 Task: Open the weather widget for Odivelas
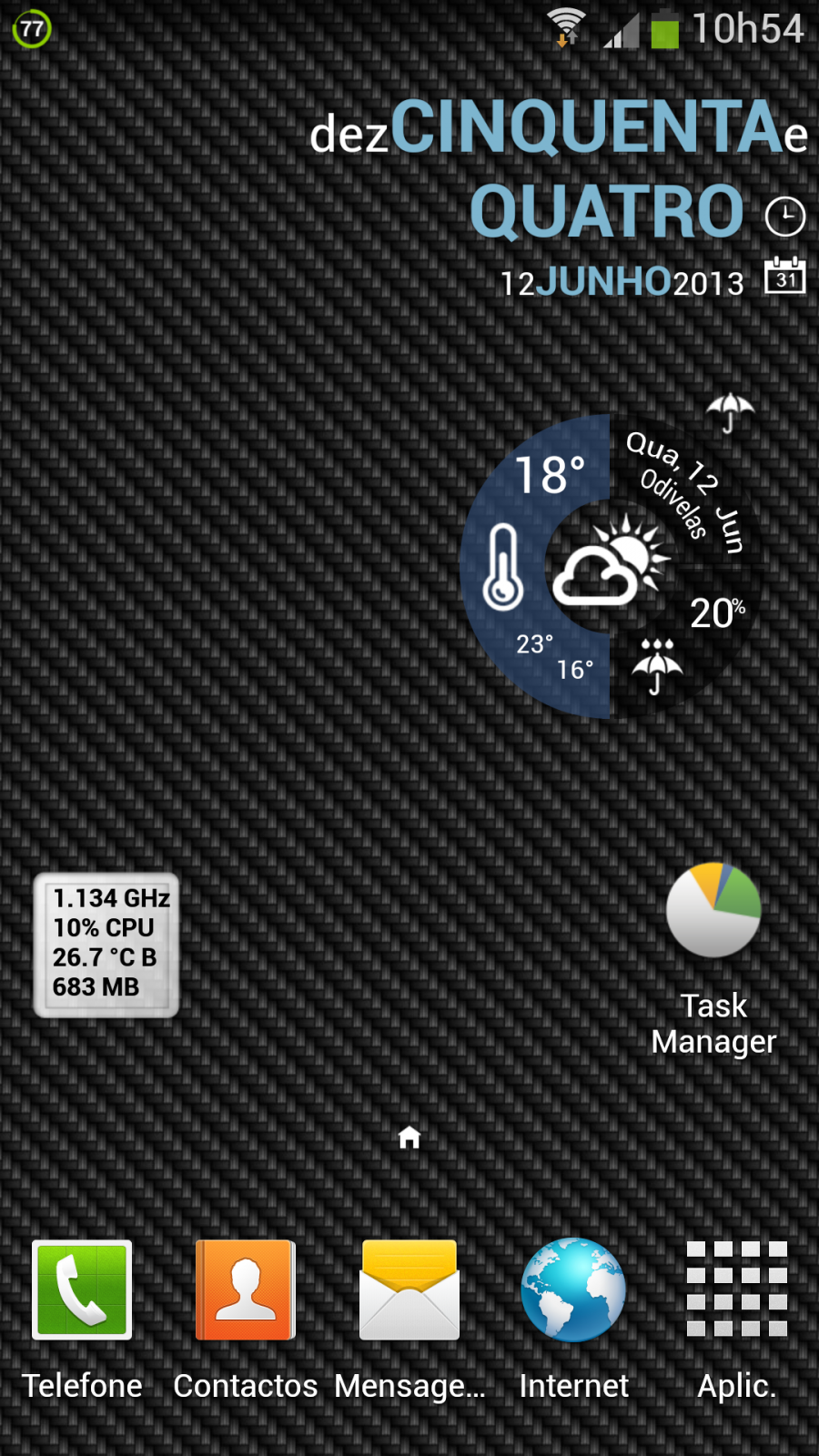coord(610,566)
